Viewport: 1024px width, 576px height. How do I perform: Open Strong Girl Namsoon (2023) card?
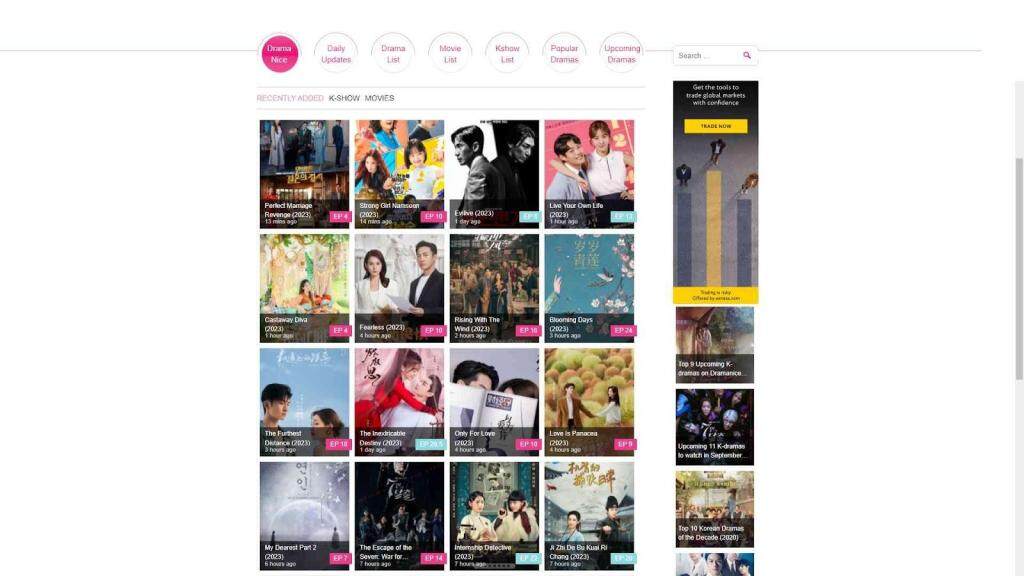399,173
